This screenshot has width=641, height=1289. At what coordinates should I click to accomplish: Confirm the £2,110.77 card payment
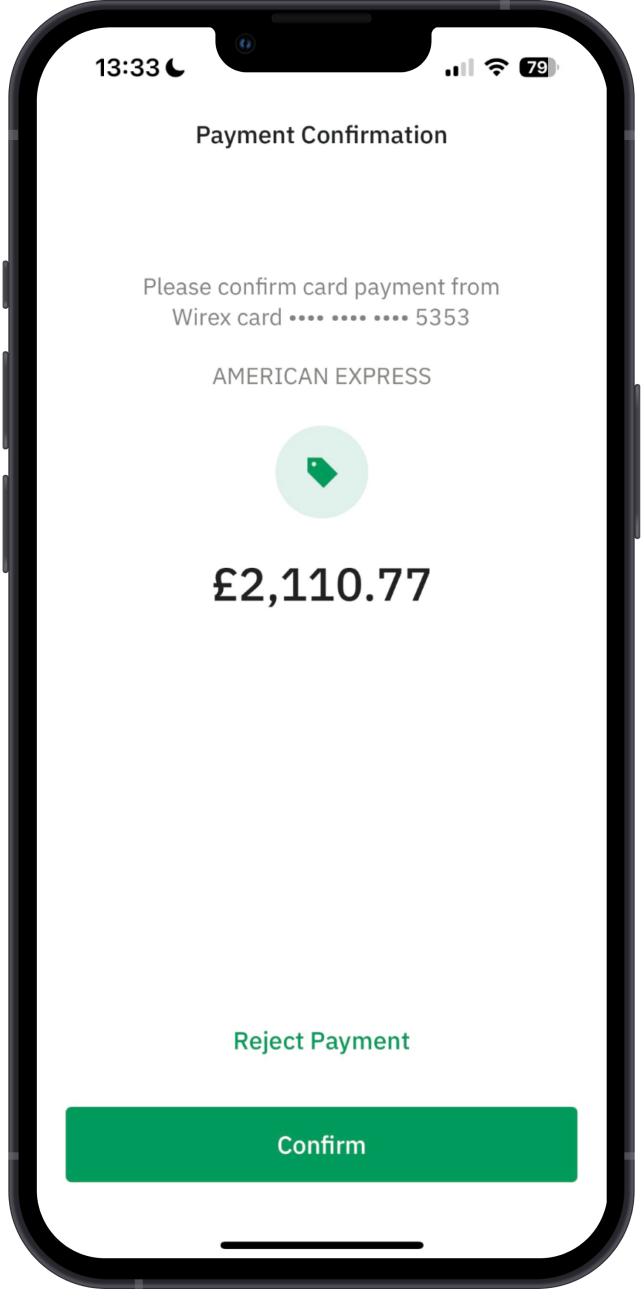click(321, 1144)
